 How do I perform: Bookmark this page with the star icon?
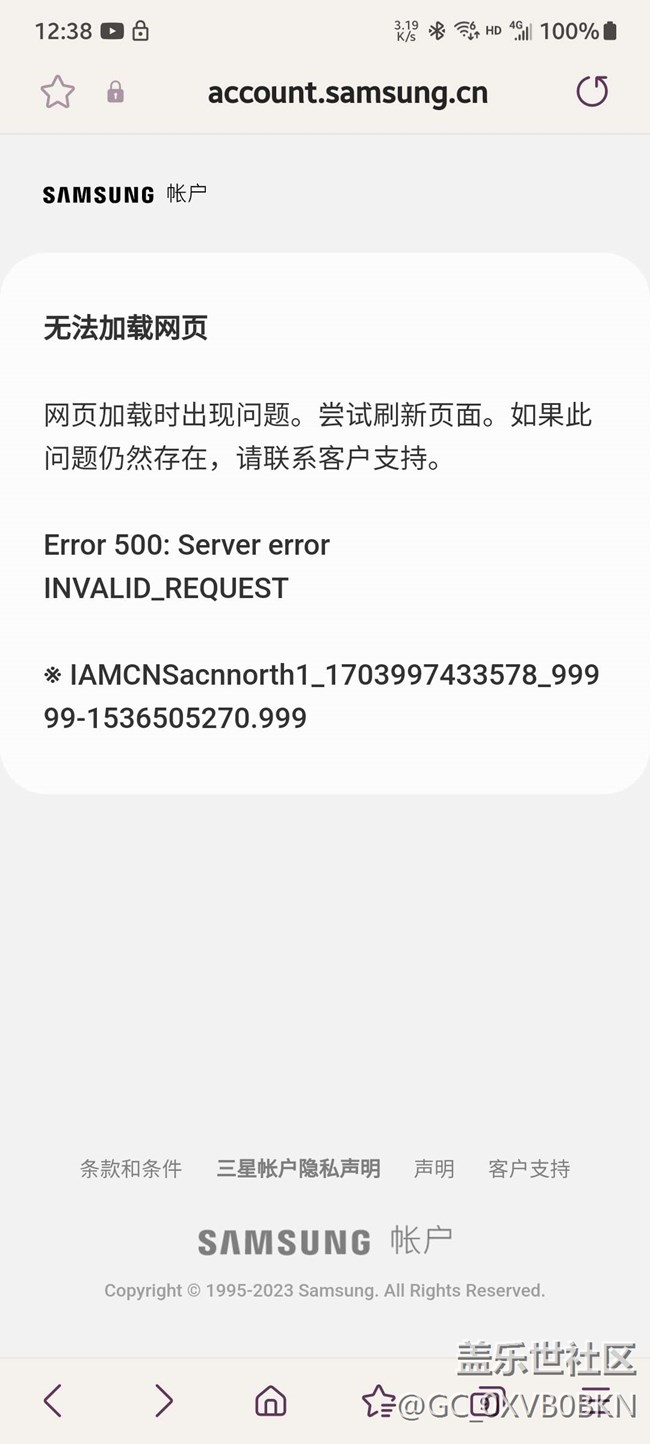(58, 93)
